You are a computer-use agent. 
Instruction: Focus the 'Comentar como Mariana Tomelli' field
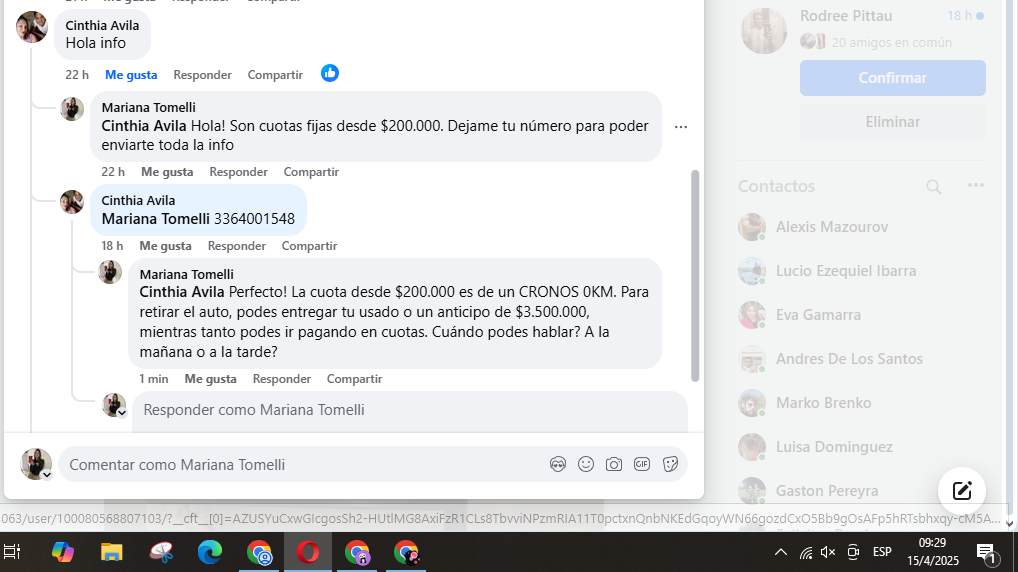(x=300, y=465)
